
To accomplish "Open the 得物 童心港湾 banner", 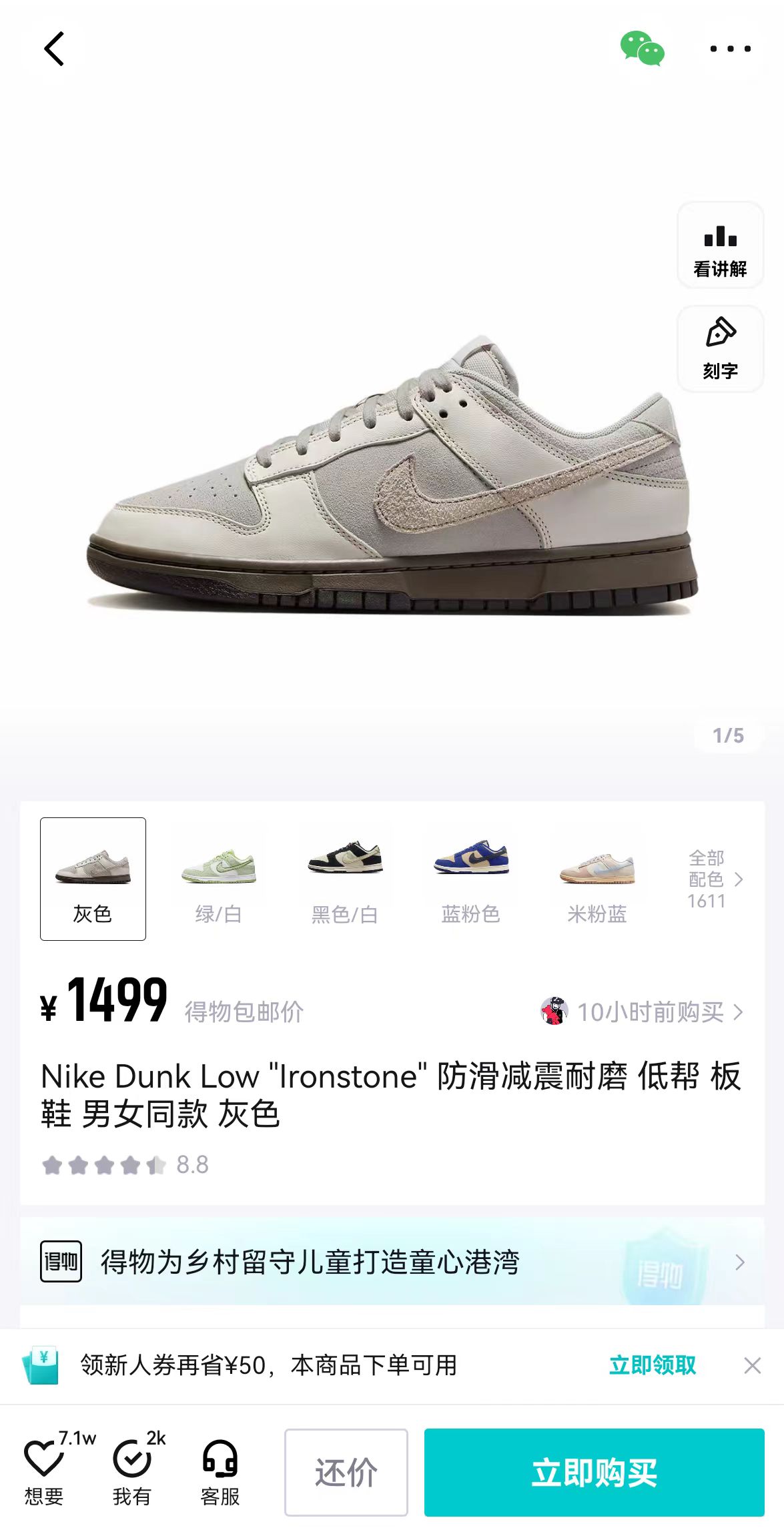I will tap(392, 1261).
